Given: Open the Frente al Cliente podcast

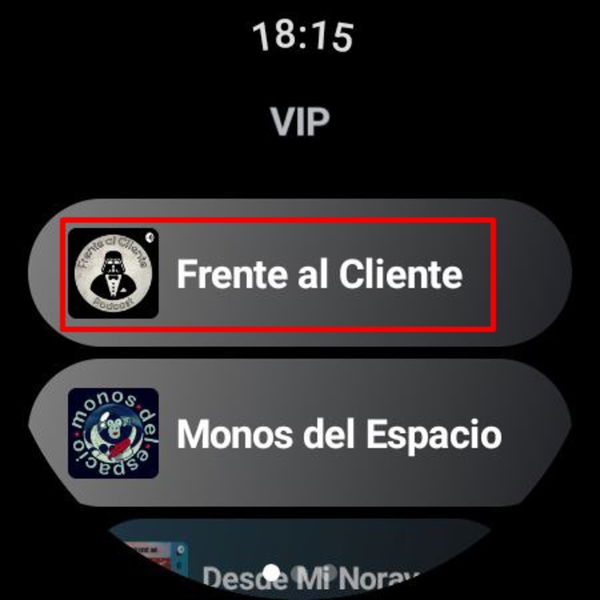Looking at the screenshot, I should pyautogui.click(x=300, y=274).
